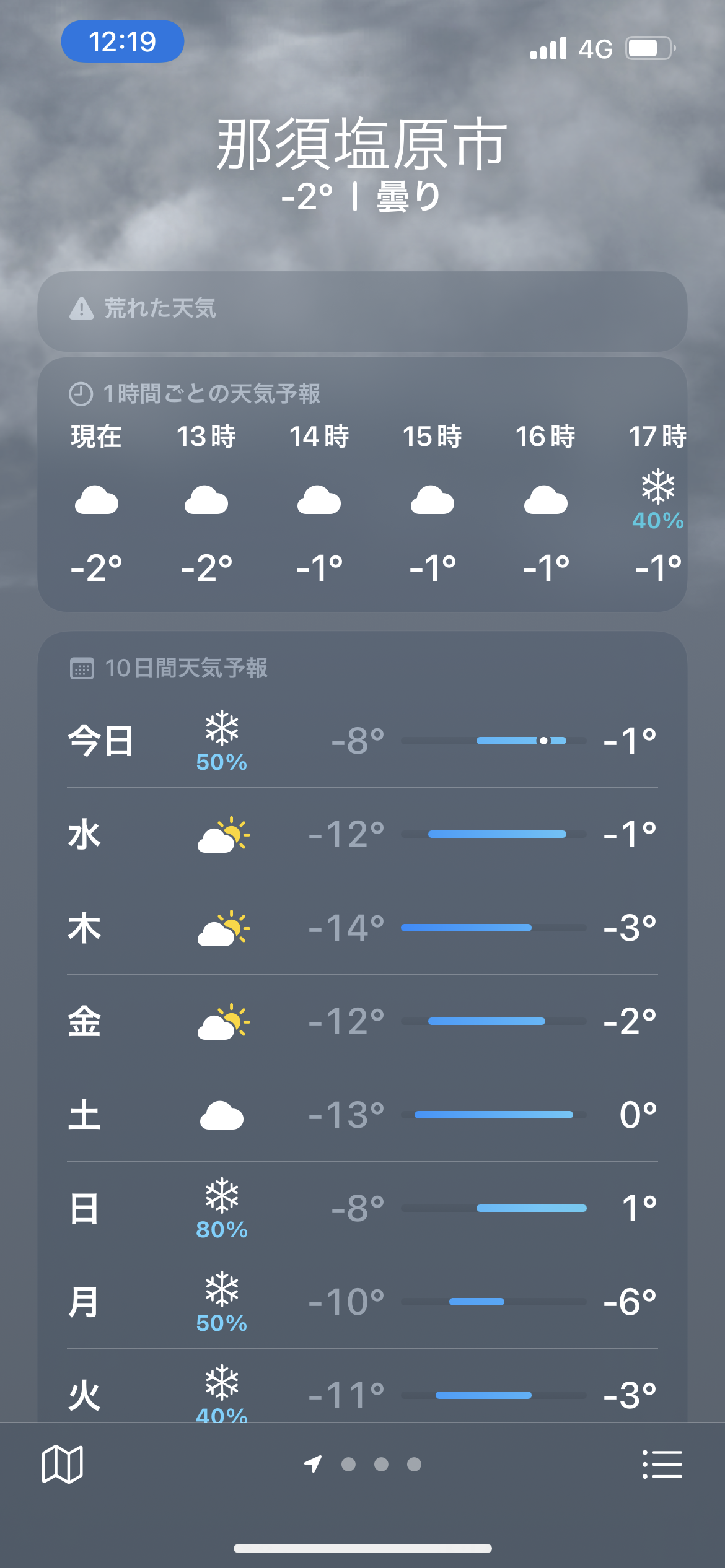
Task: Open Monday 月 forecast row
Action: [362, 1302]
